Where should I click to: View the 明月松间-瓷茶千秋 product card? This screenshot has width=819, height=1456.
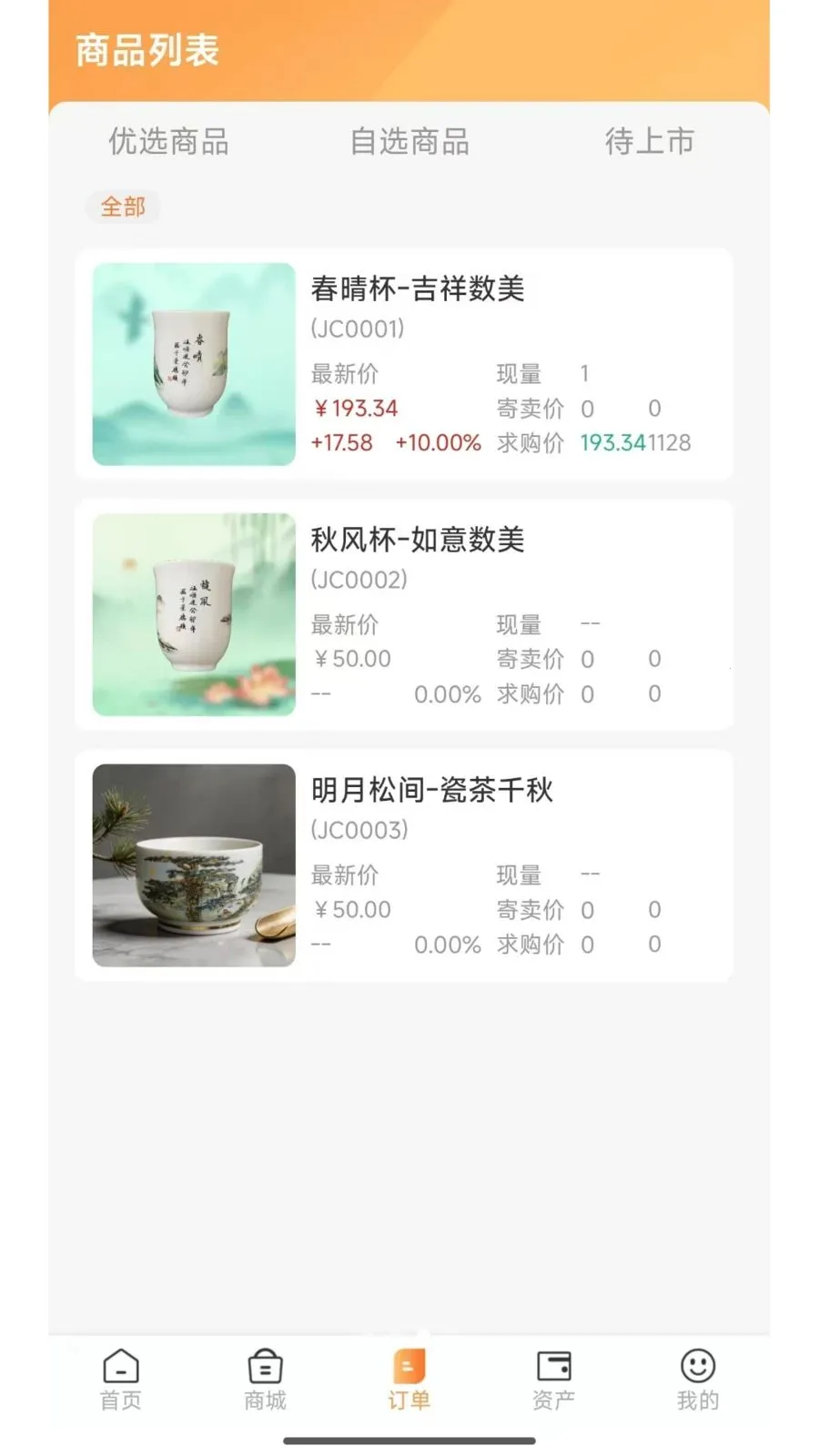tap(404, 864)
